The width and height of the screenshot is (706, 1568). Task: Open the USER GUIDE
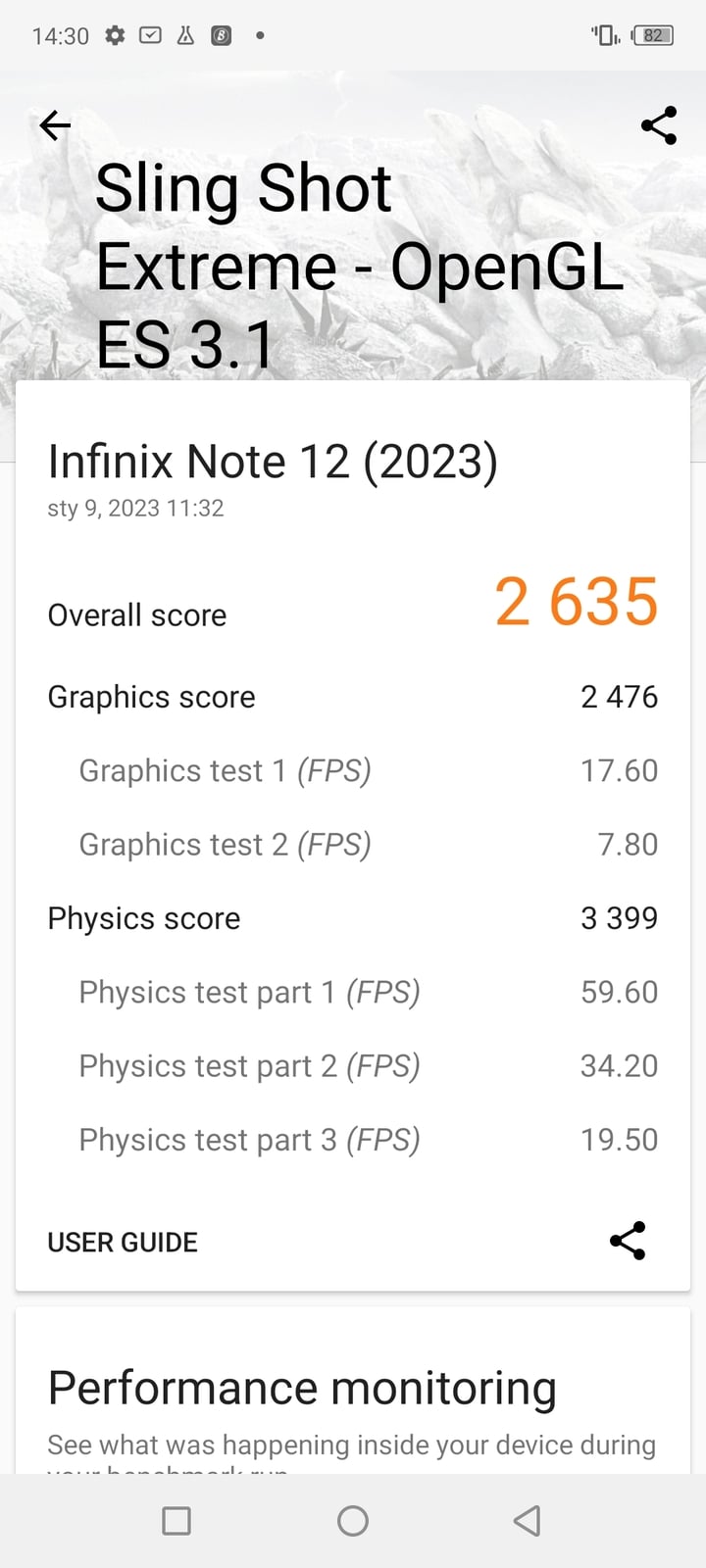click(123, 1242)
